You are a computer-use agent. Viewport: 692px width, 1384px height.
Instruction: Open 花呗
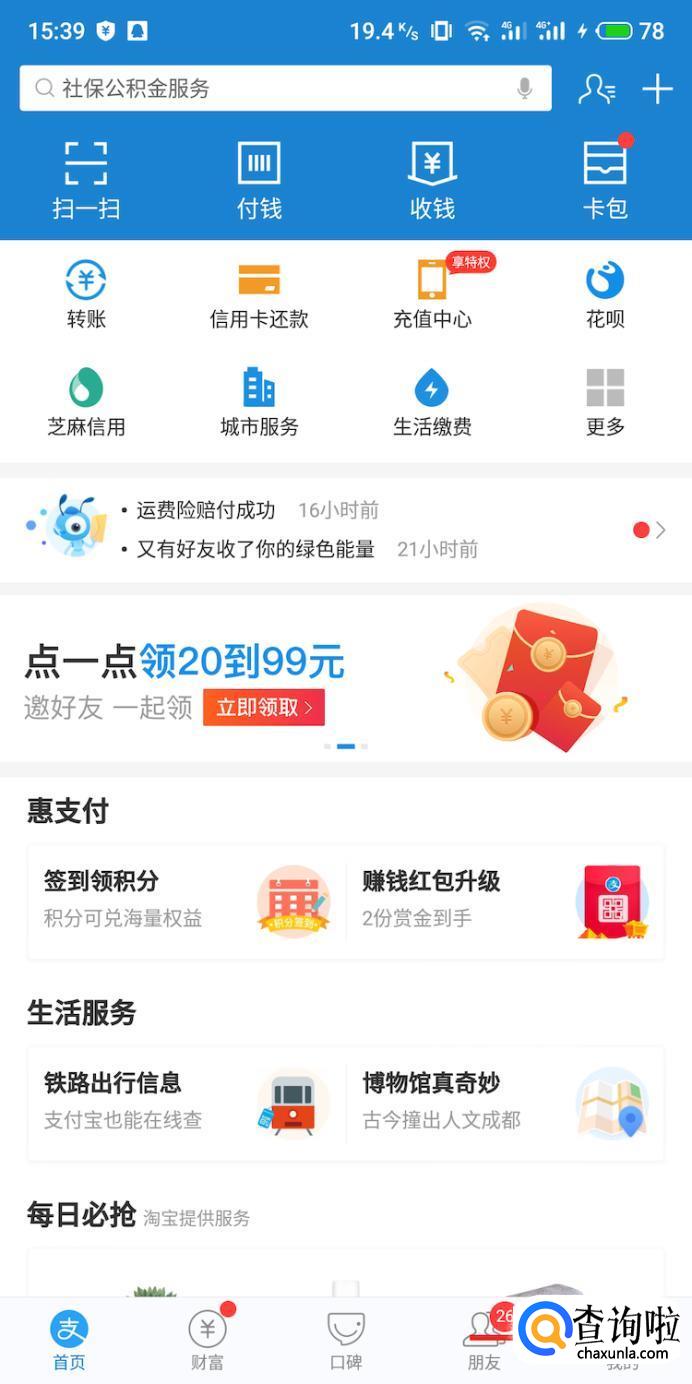(x=605, y=294)
